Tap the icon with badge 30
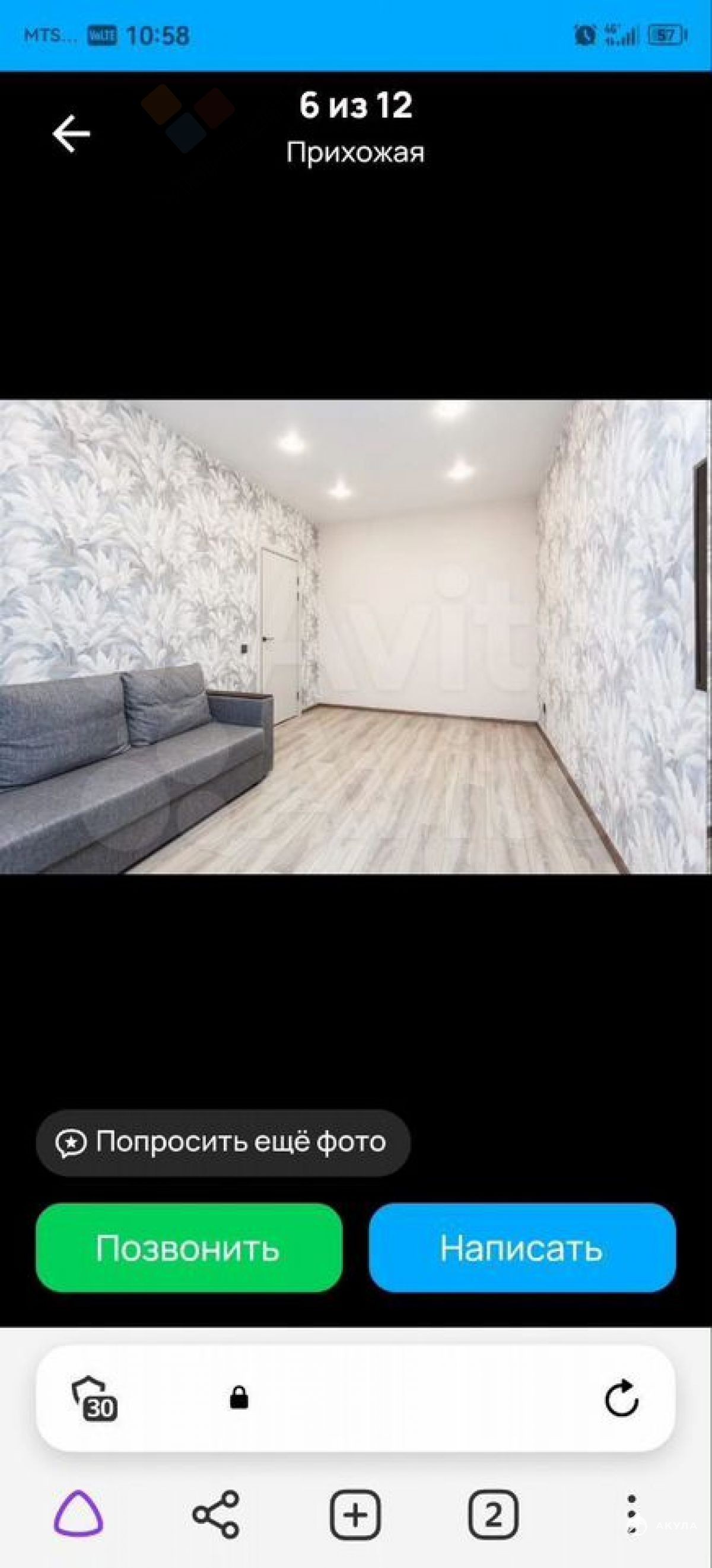 94,1399
